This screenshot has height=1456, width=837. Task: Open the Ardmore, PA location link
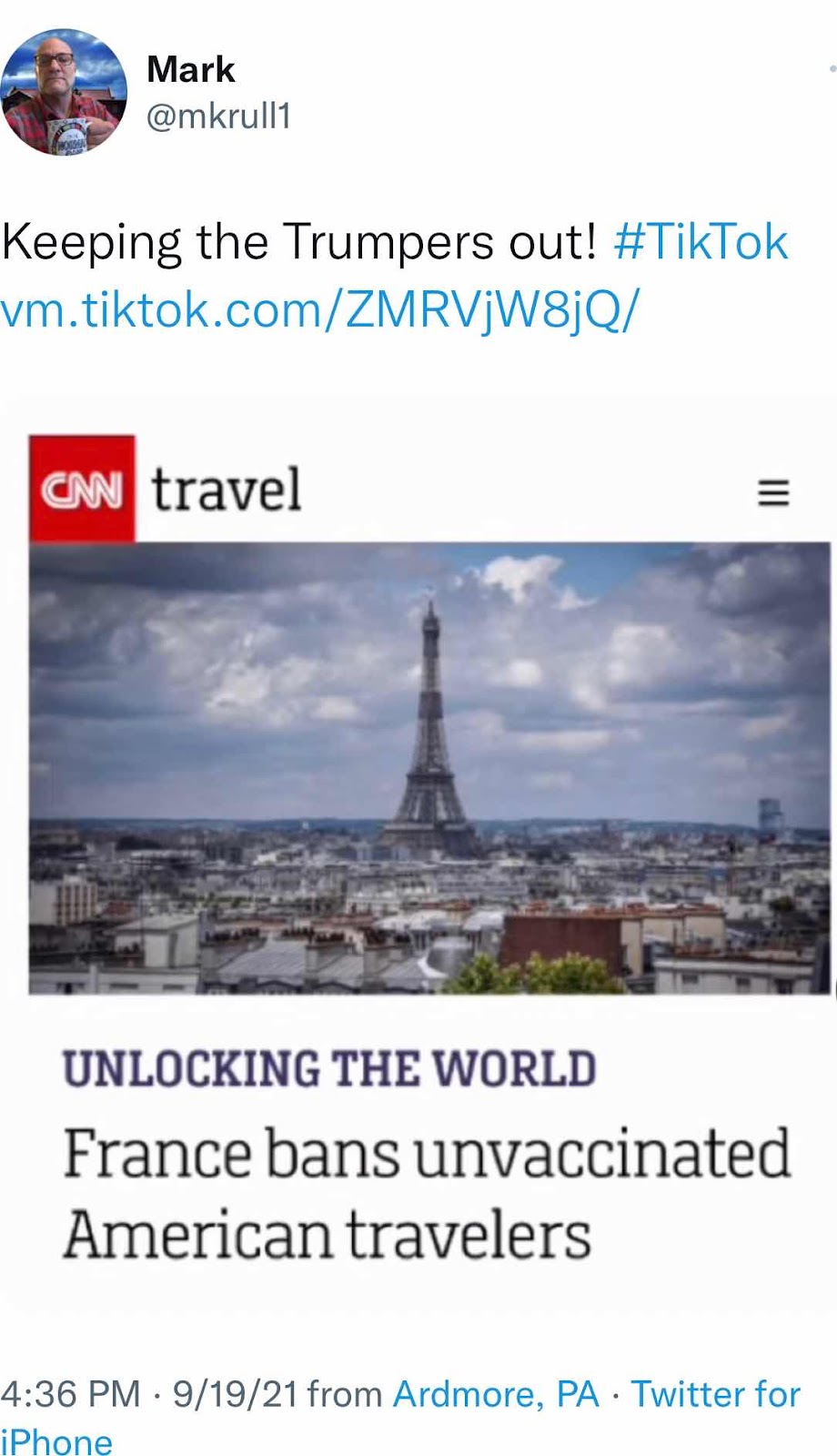pyautogui.click(x=496, y=1394)
